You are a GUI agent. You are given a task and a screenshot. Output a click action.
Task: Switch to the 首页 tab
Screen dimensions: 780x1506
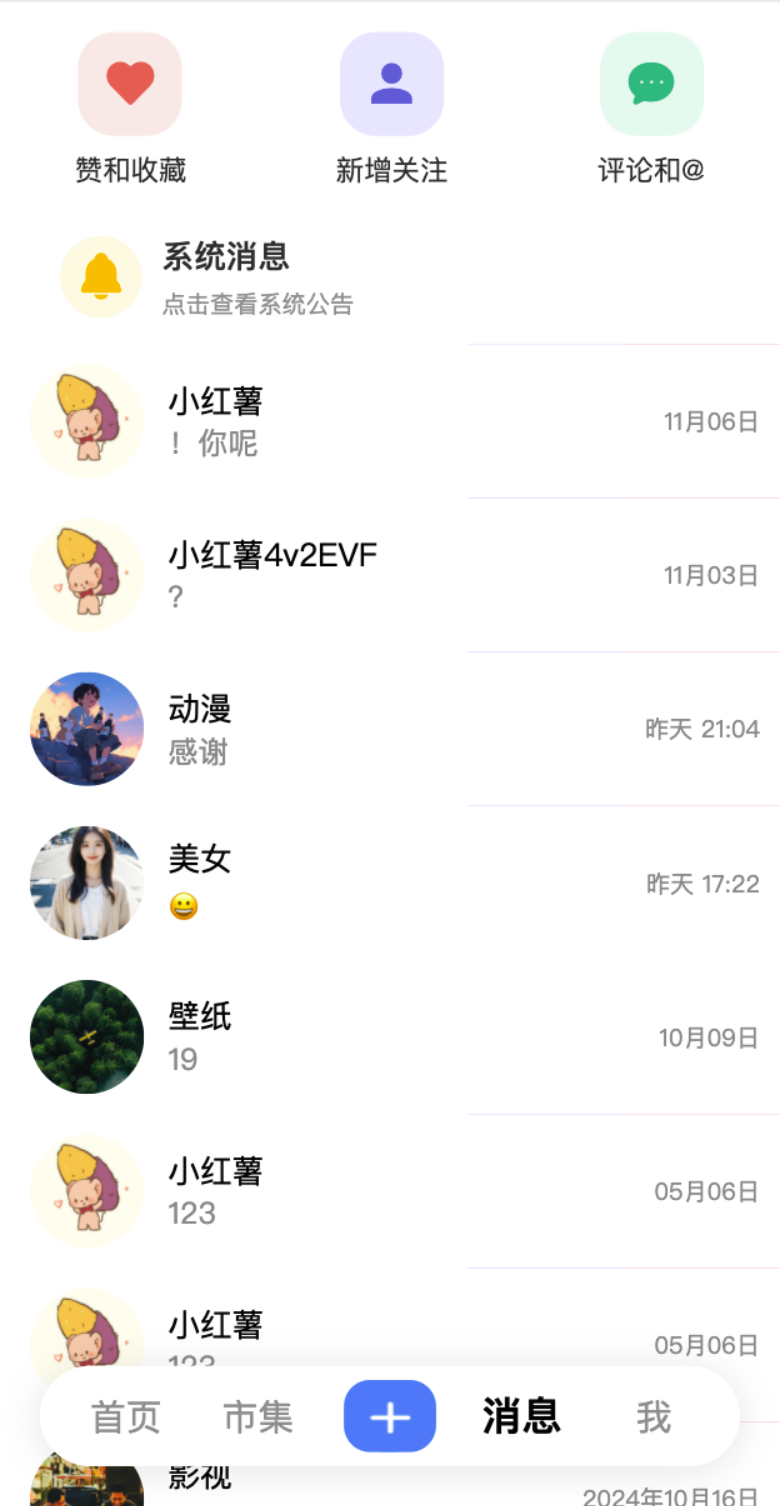(x=126, y=1417)
